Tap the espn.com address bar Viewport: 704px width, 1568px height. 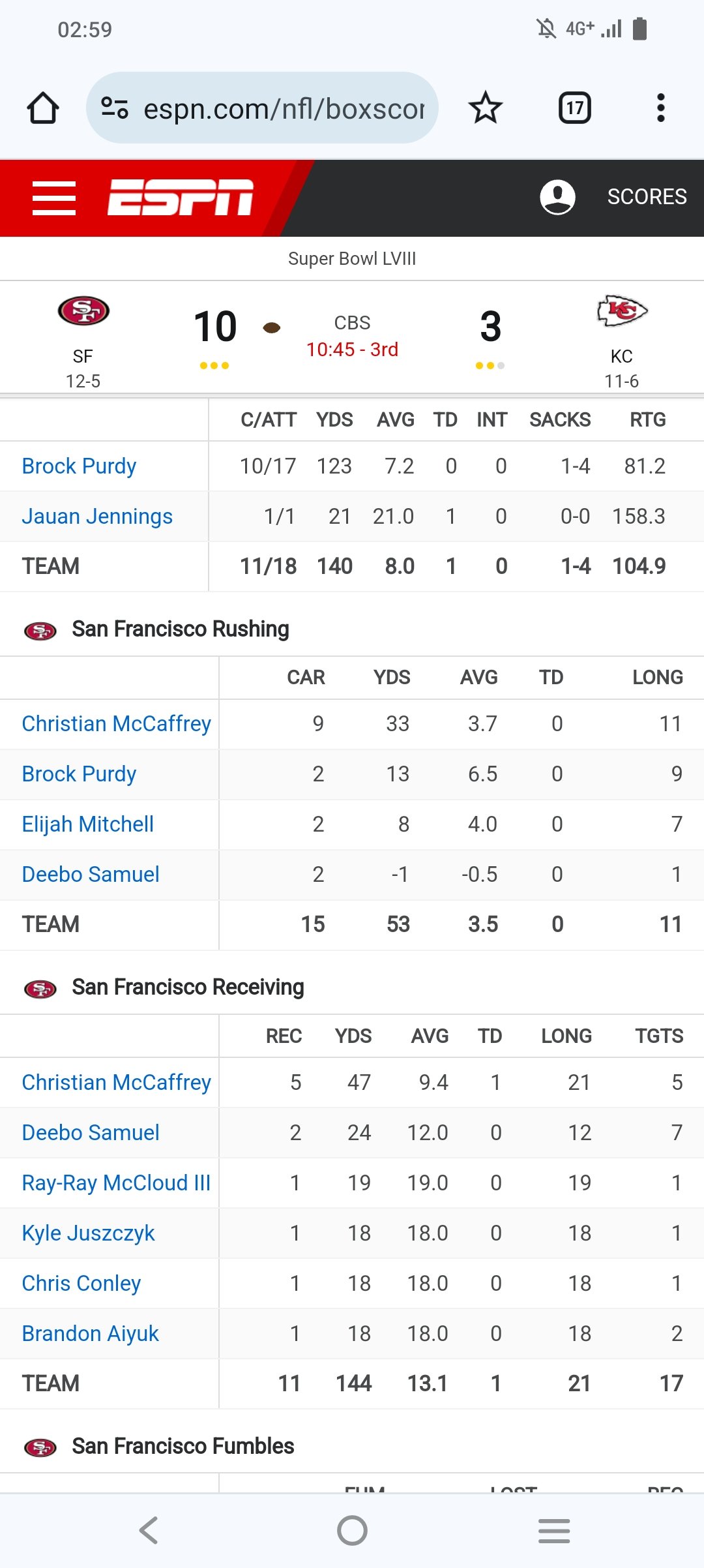[262, 108]
